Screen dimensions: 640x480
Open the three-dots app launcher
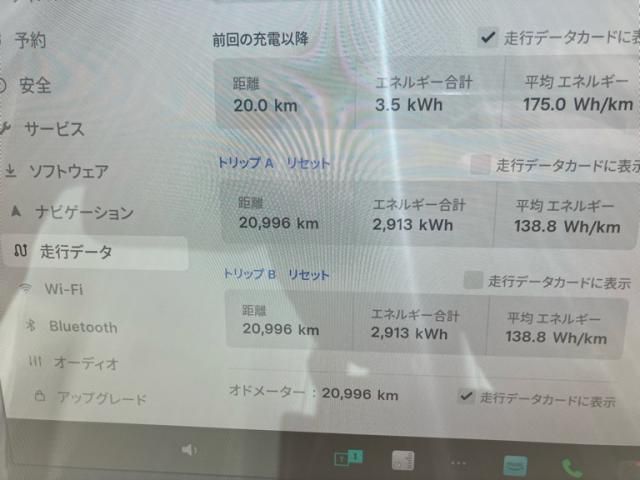459,464
